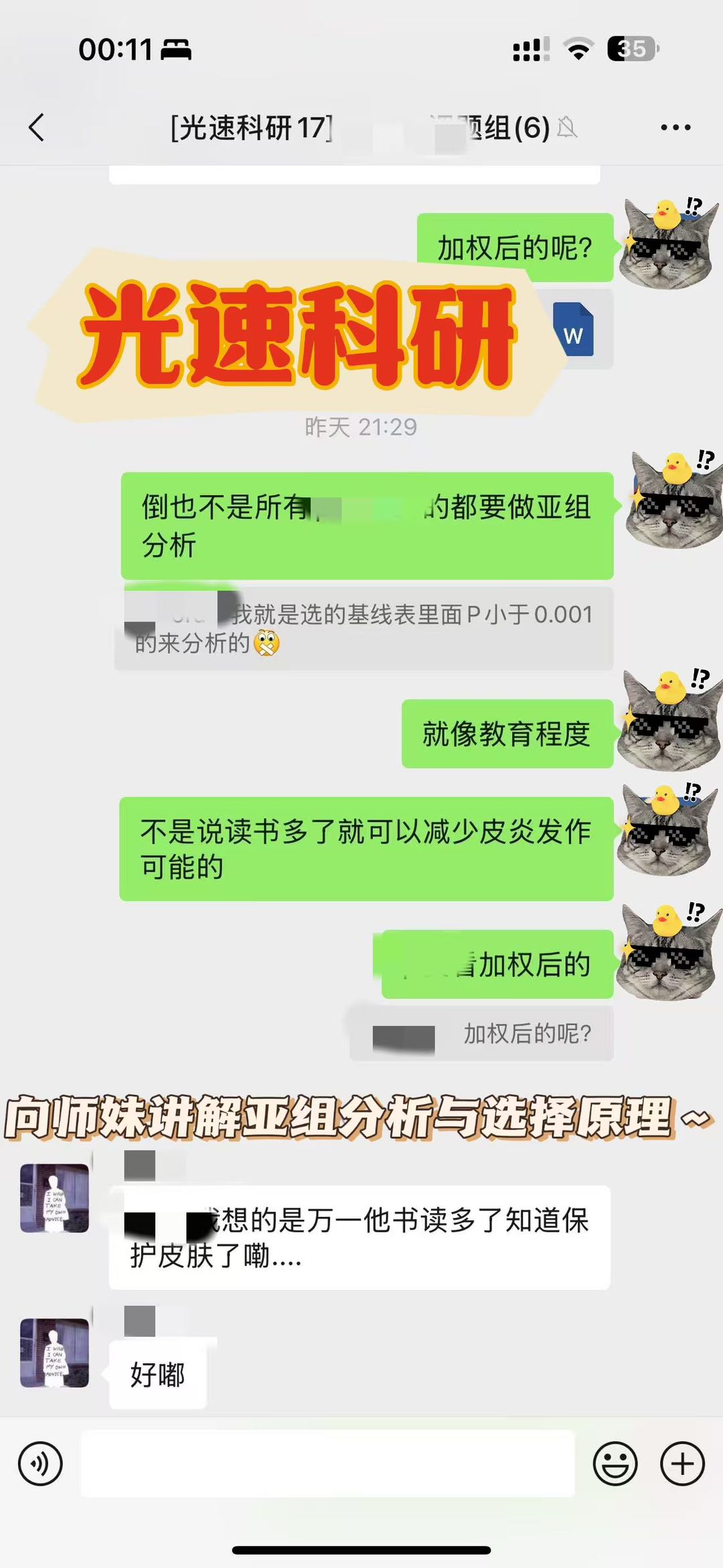Tap the message text field
The width and height of the screenshot is (723, 1568).
click(x=328, y=1464)
